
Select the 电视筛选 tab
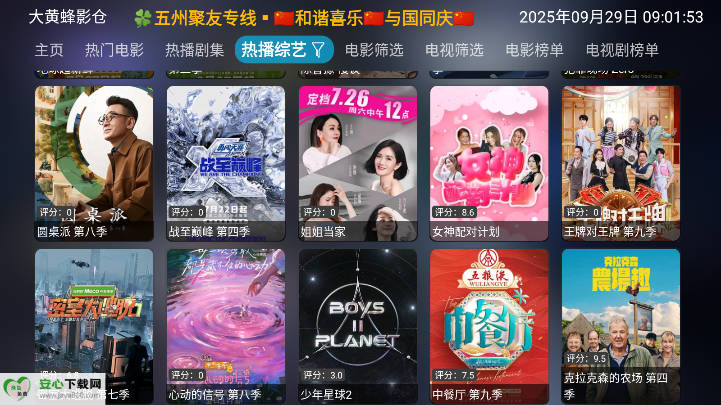pos(454,50)
